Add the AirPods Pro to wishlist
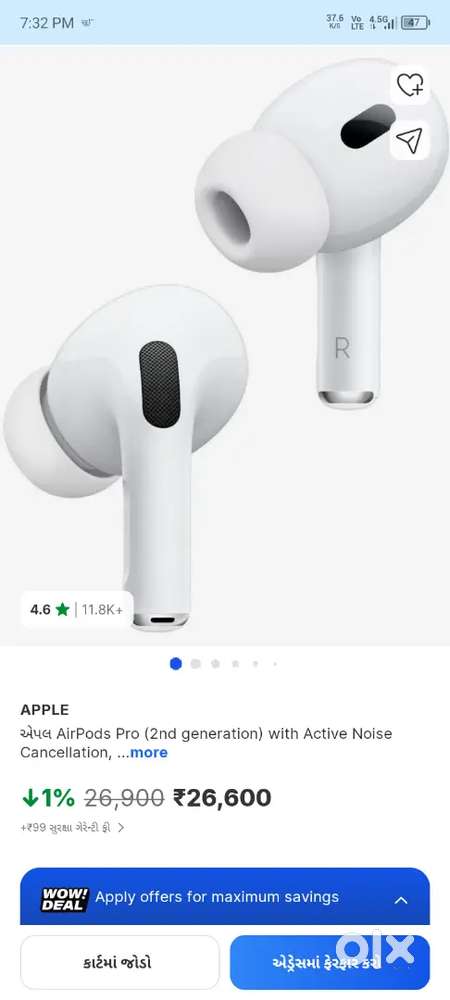This screenshot has width=450, height=1000. click(x=410, y=85)
